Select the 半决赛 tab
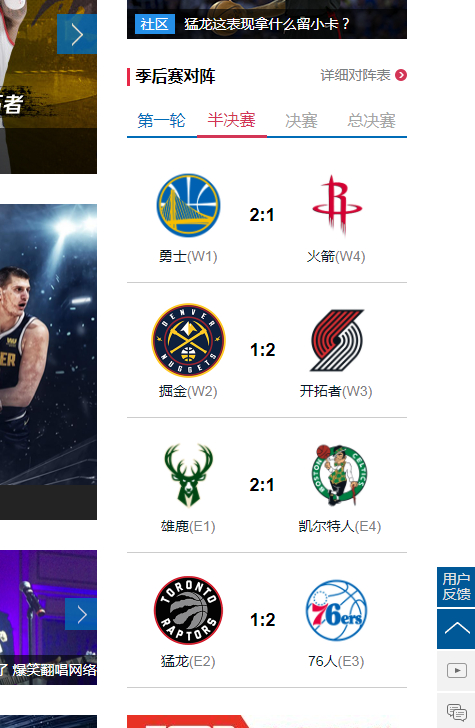 (232, 122)
